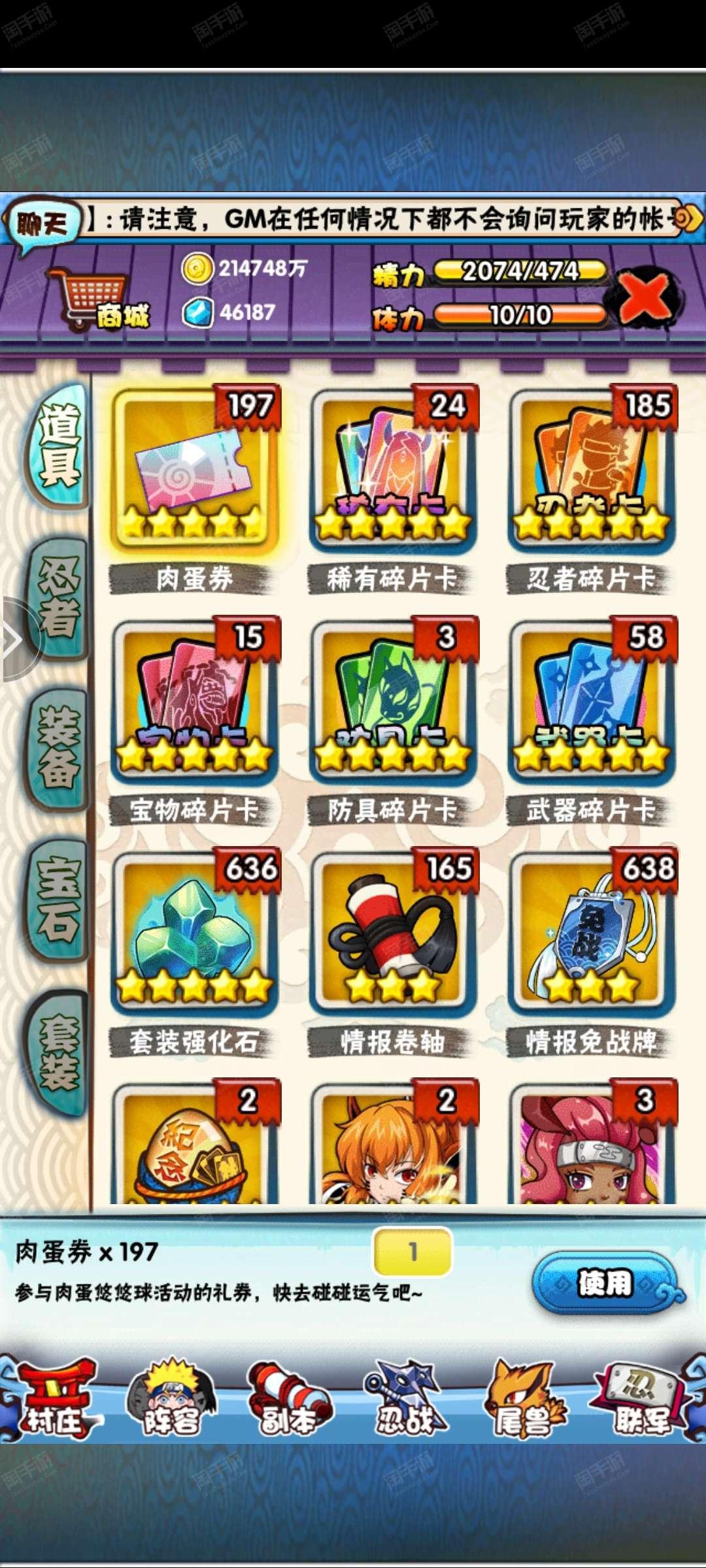Switch to the 宝石 side tab

coord(59,898)
